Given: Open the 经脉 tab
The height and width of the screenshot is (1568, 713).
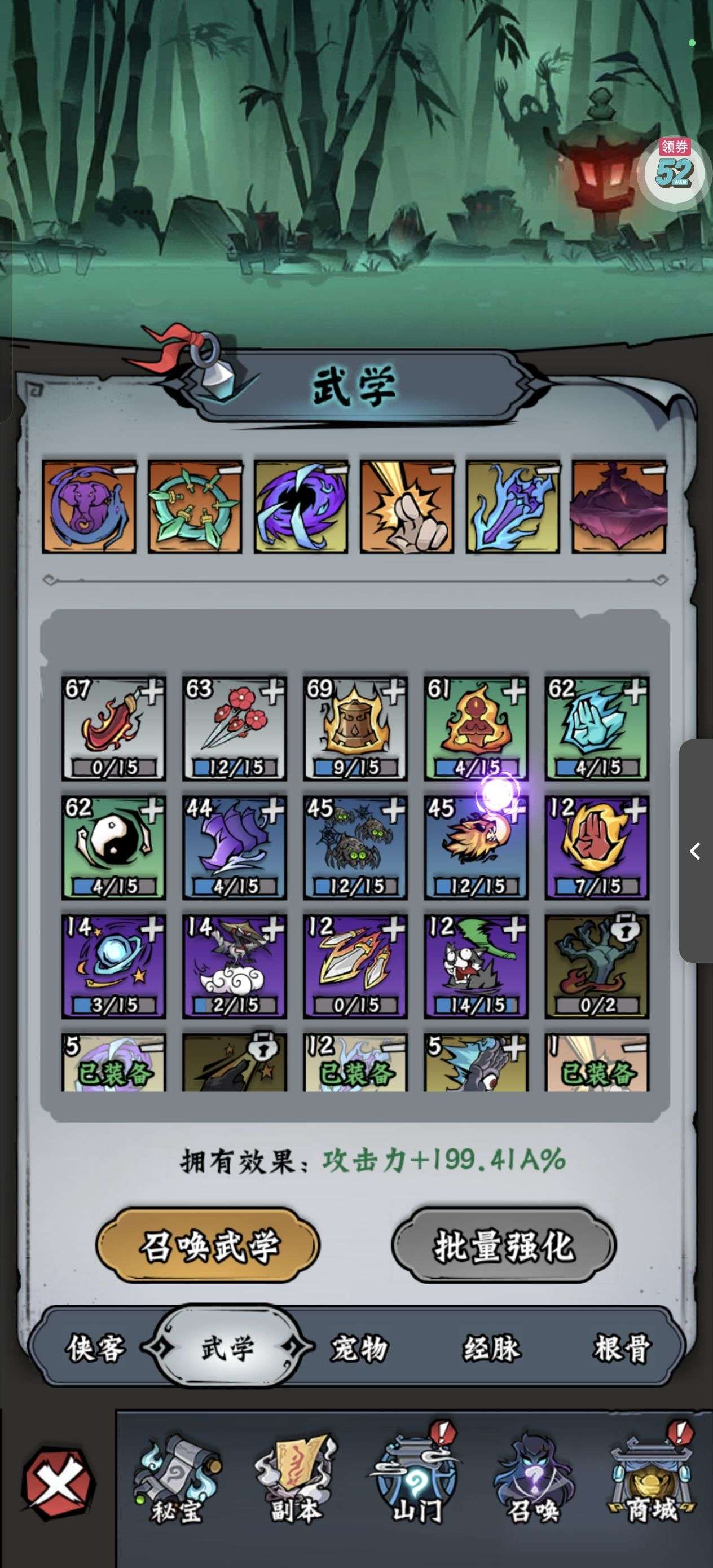Looking at the screenshot, I should [x=492, y=1349].
